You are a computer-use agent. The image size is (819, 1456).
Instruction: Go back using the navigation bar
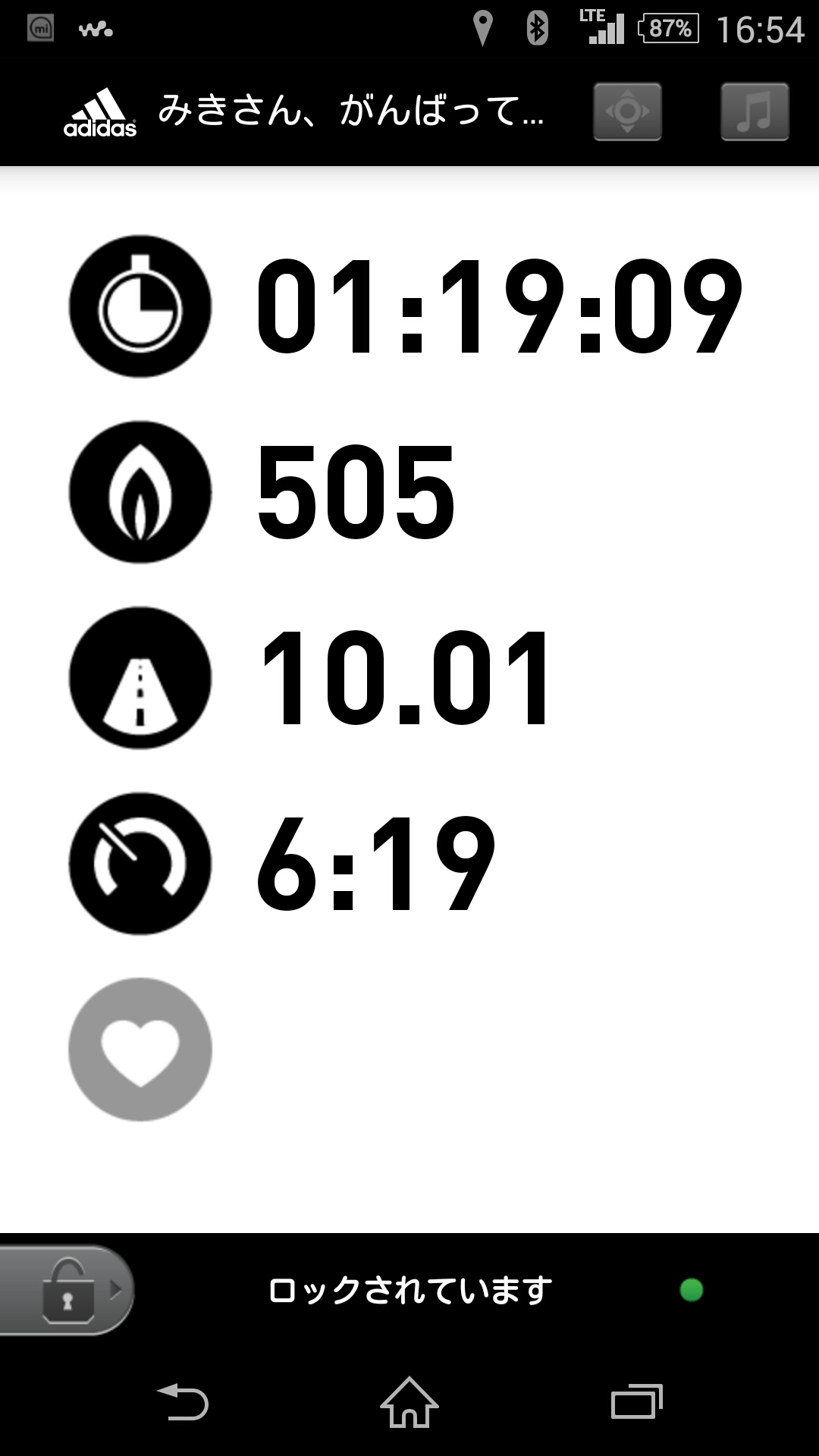coord(182,1401)
